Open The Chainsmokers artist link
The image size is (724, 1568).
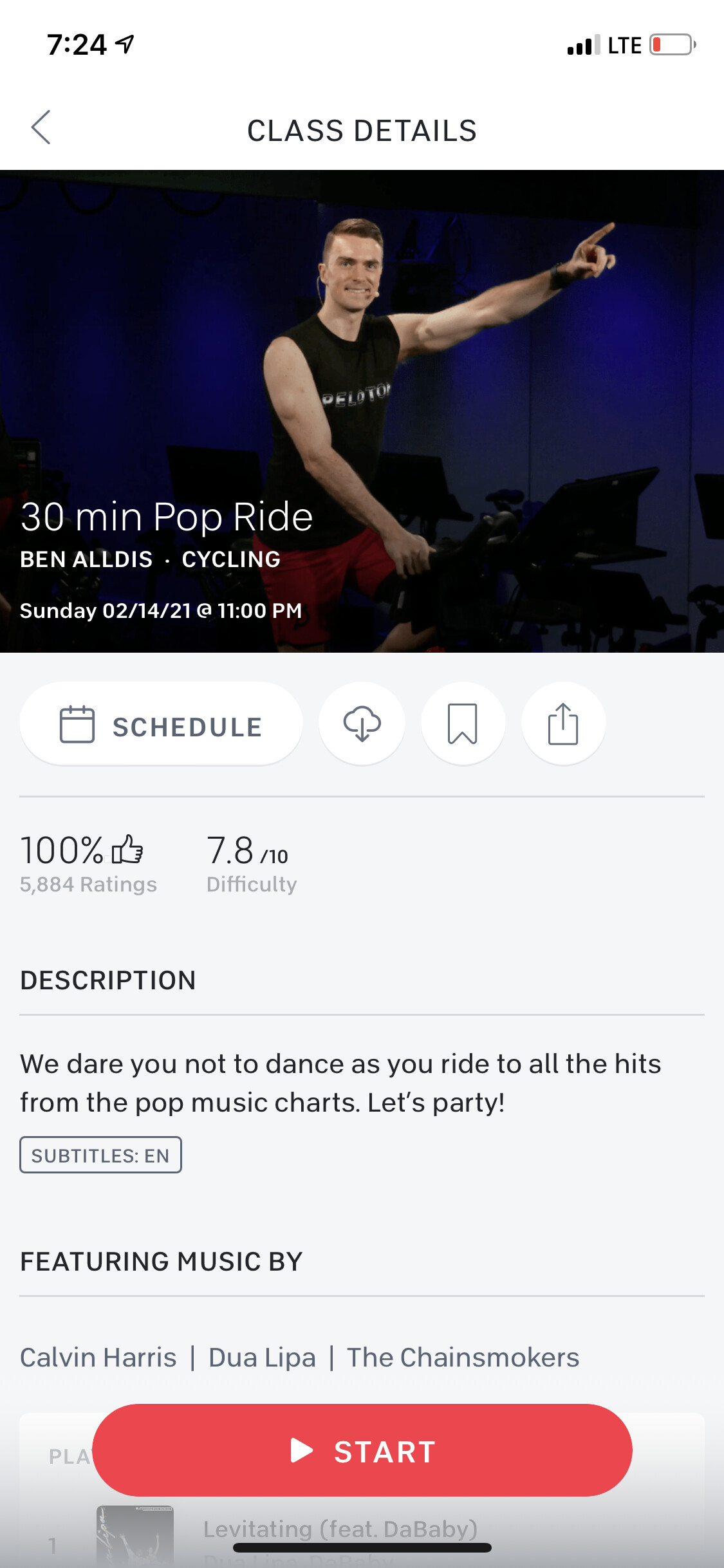point(463,1358)
